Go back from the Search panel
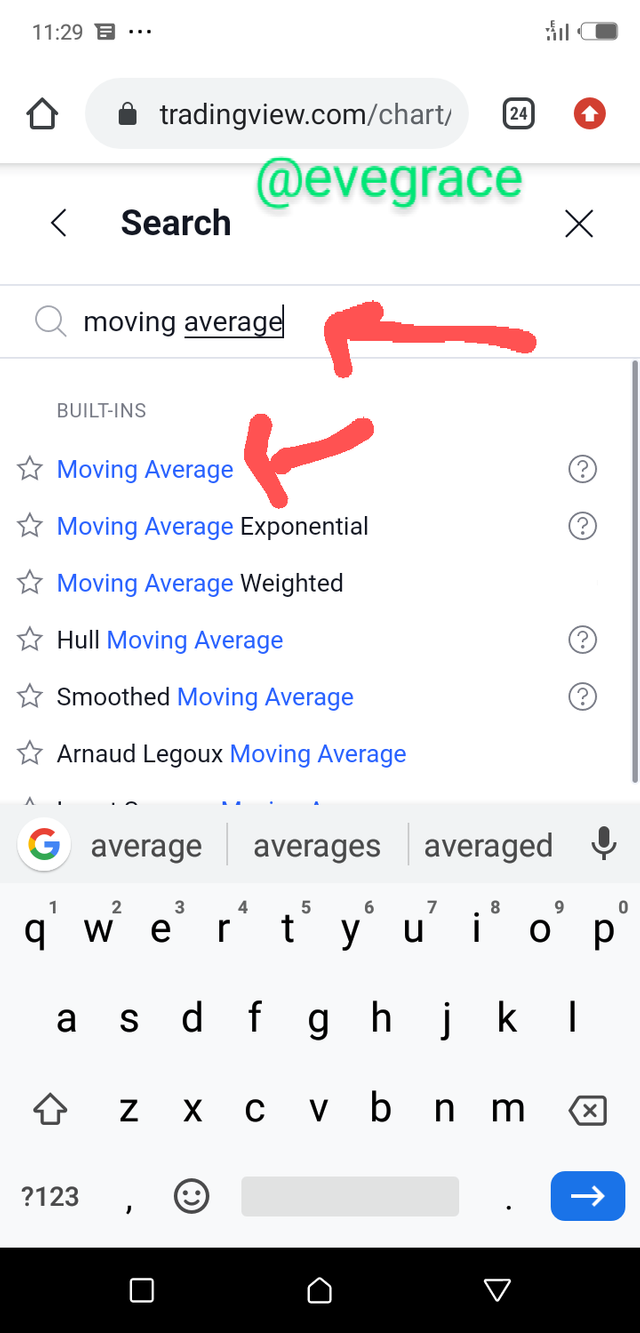This screenshot has width=640, height=1333. pos(59,223)
